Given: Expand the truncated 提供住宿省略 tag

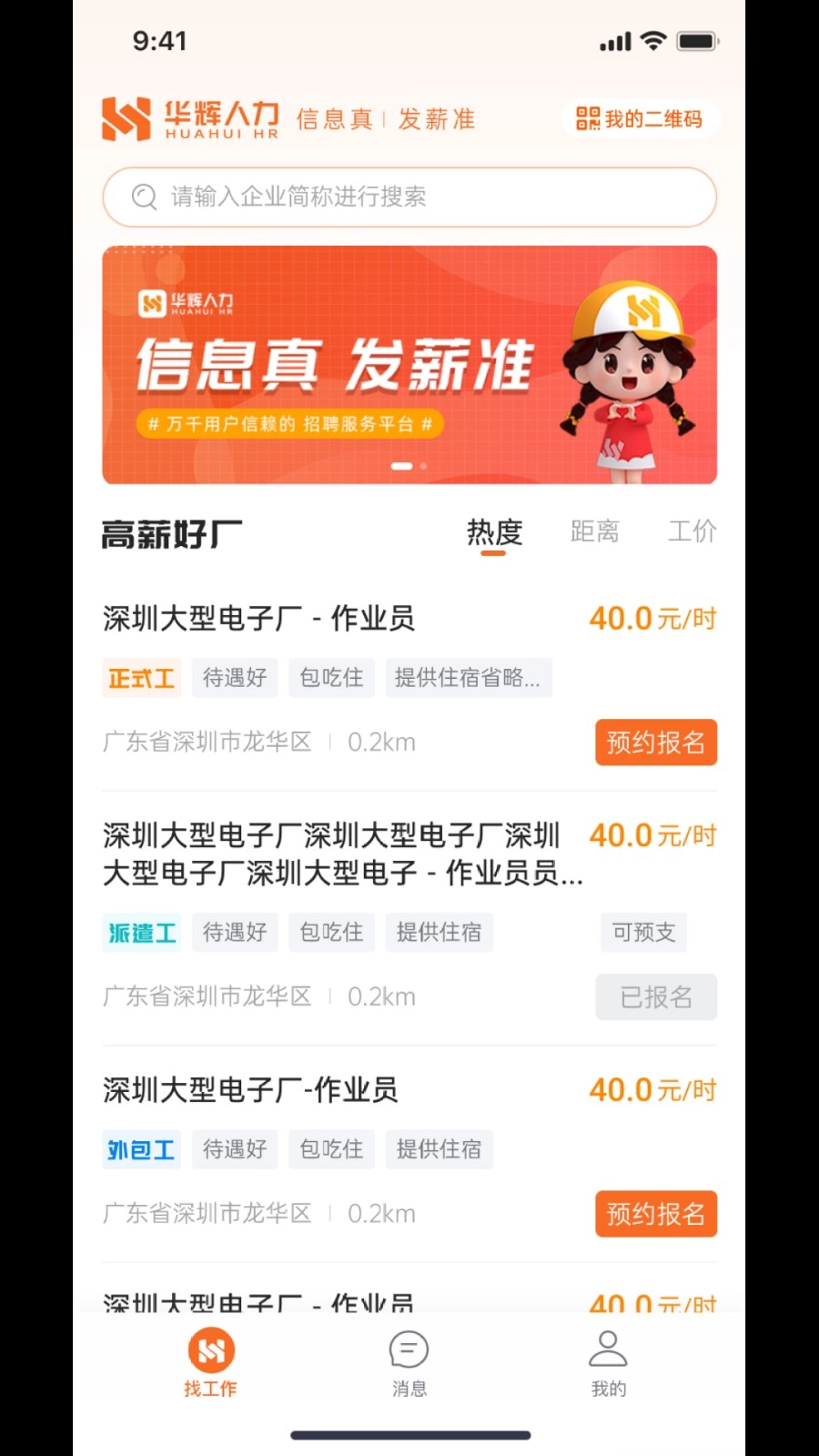Looking at the screenshot, I should click(x=469, y=677).
